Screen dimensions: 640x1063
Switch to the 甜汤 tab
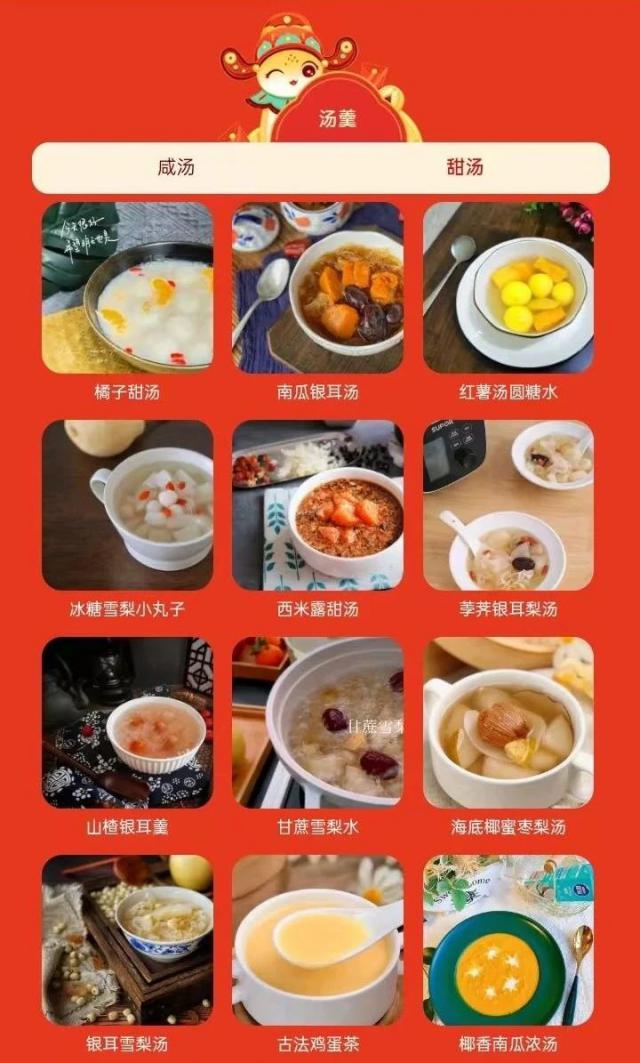tap(464, 167)
